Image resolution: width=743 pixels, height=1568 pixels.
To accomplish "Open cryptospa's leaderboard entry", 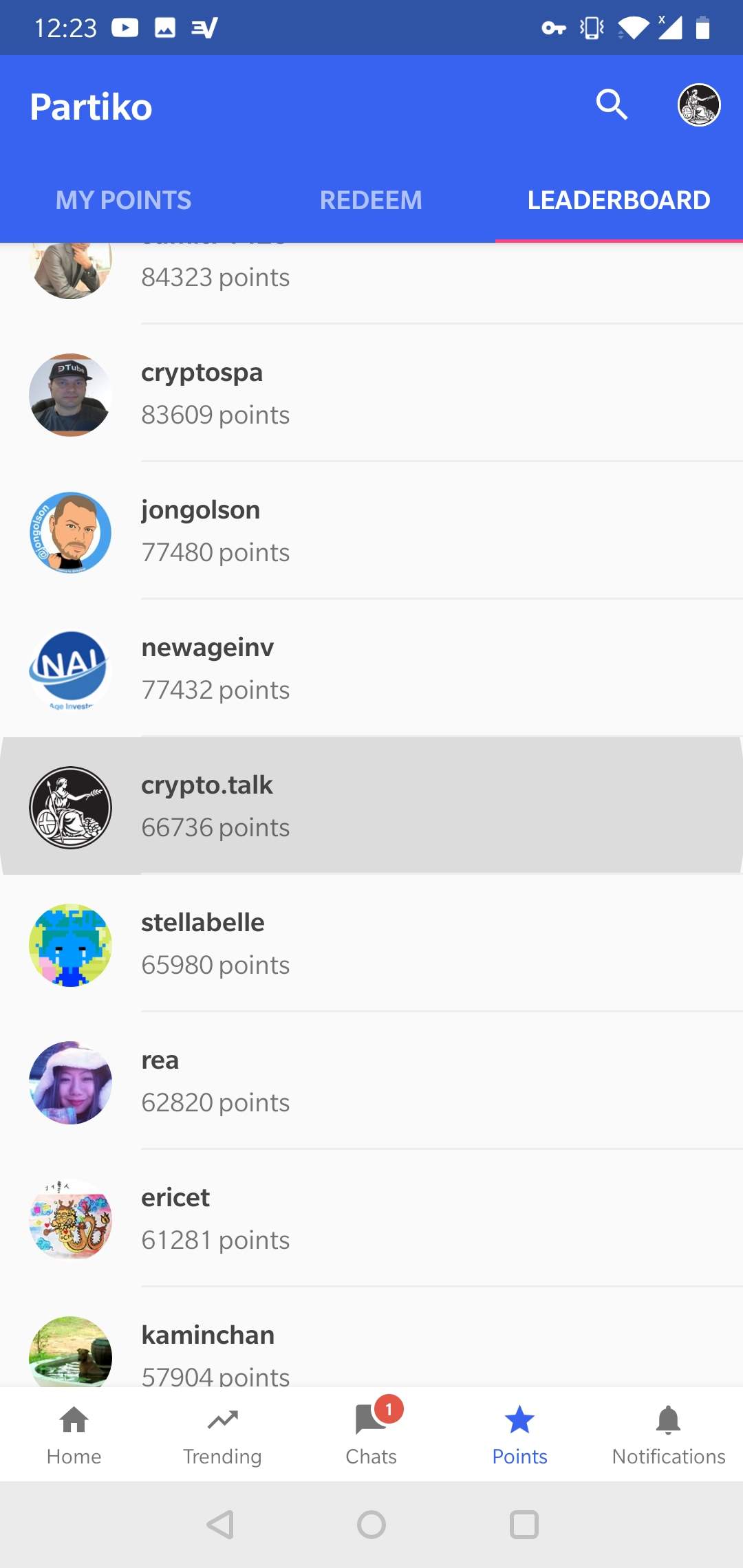I will click(x=371, y=393).
